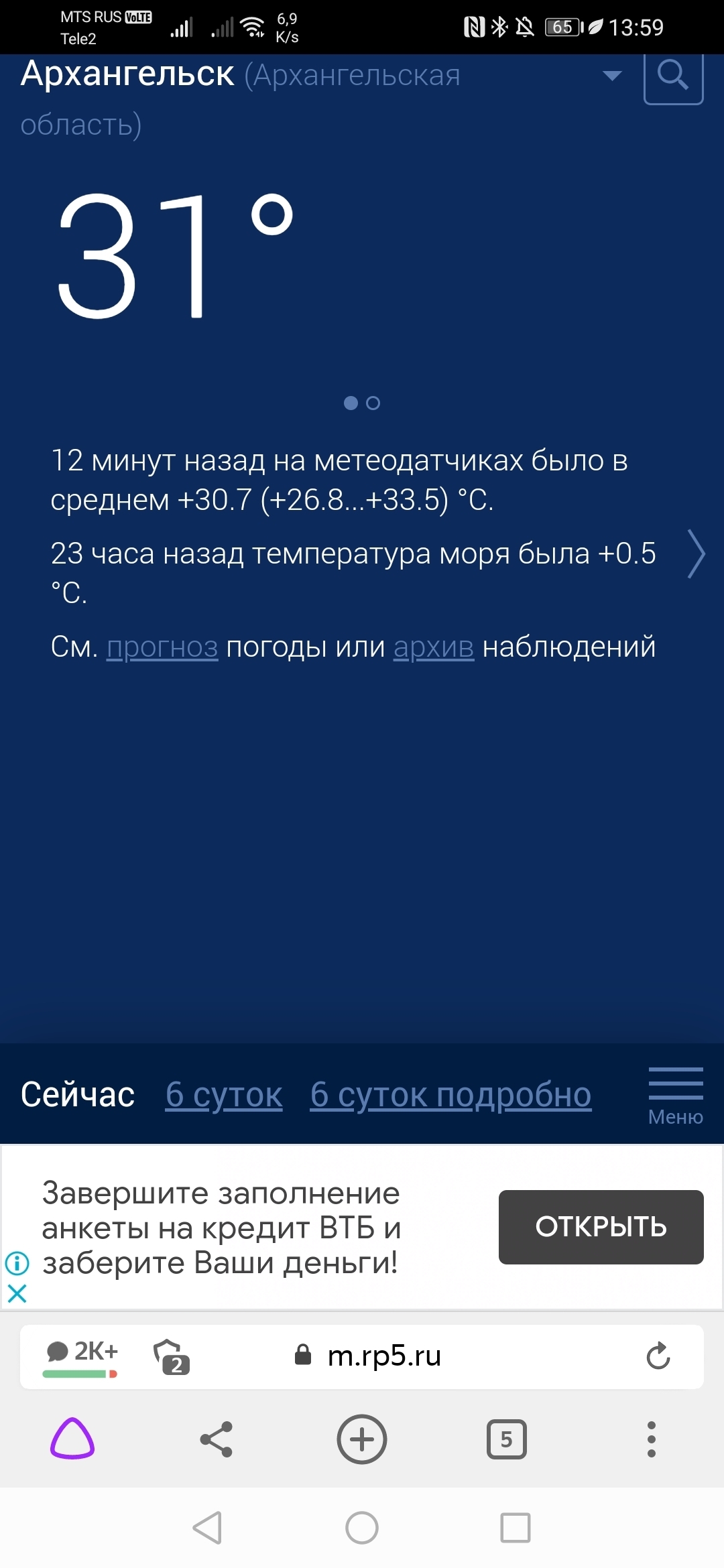Launch the Alice assistant
The image size is (724, 1568).
pyautogui.click(x=72, y=1439)
